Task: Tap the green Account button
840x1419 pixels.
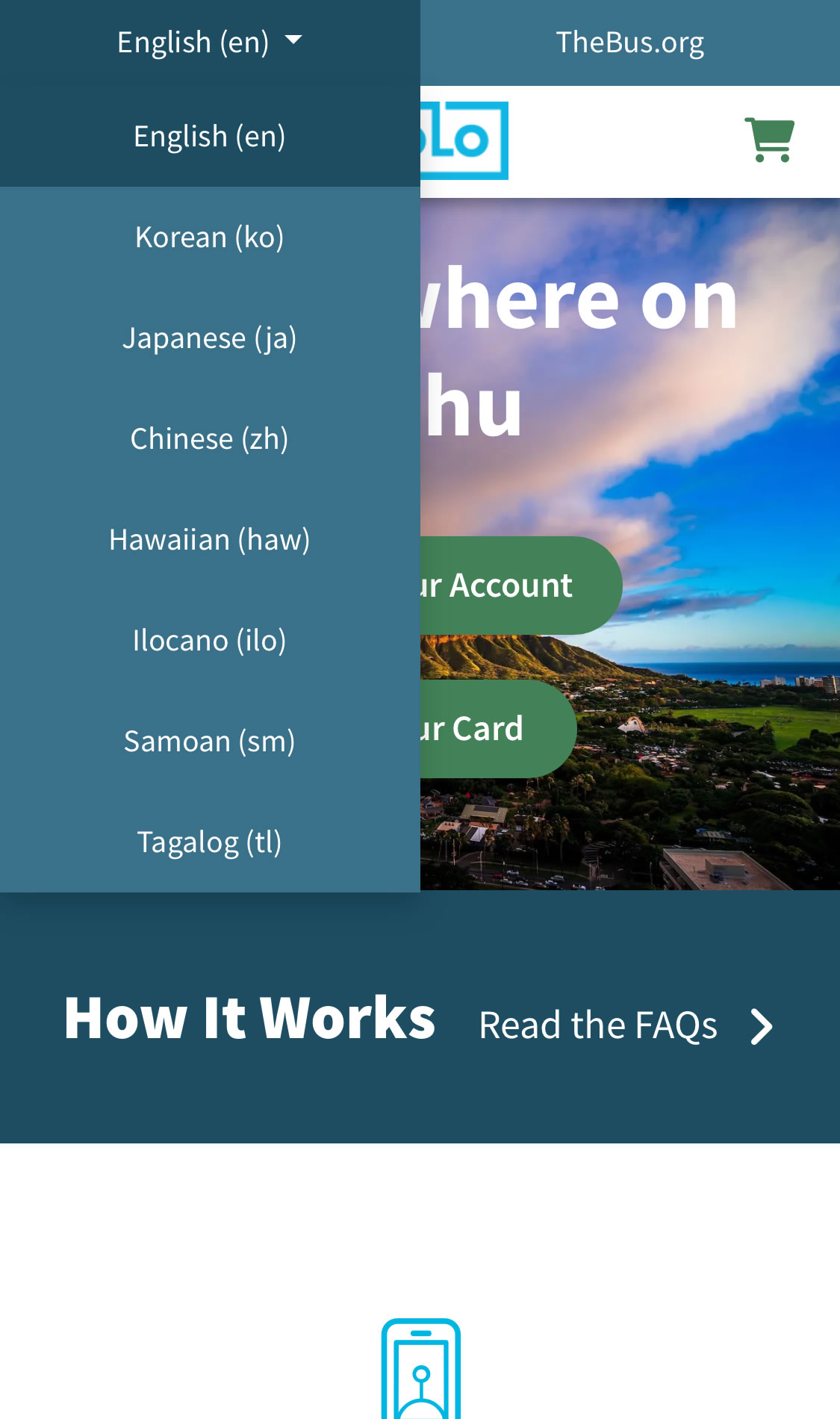Action: click(515, 586)
